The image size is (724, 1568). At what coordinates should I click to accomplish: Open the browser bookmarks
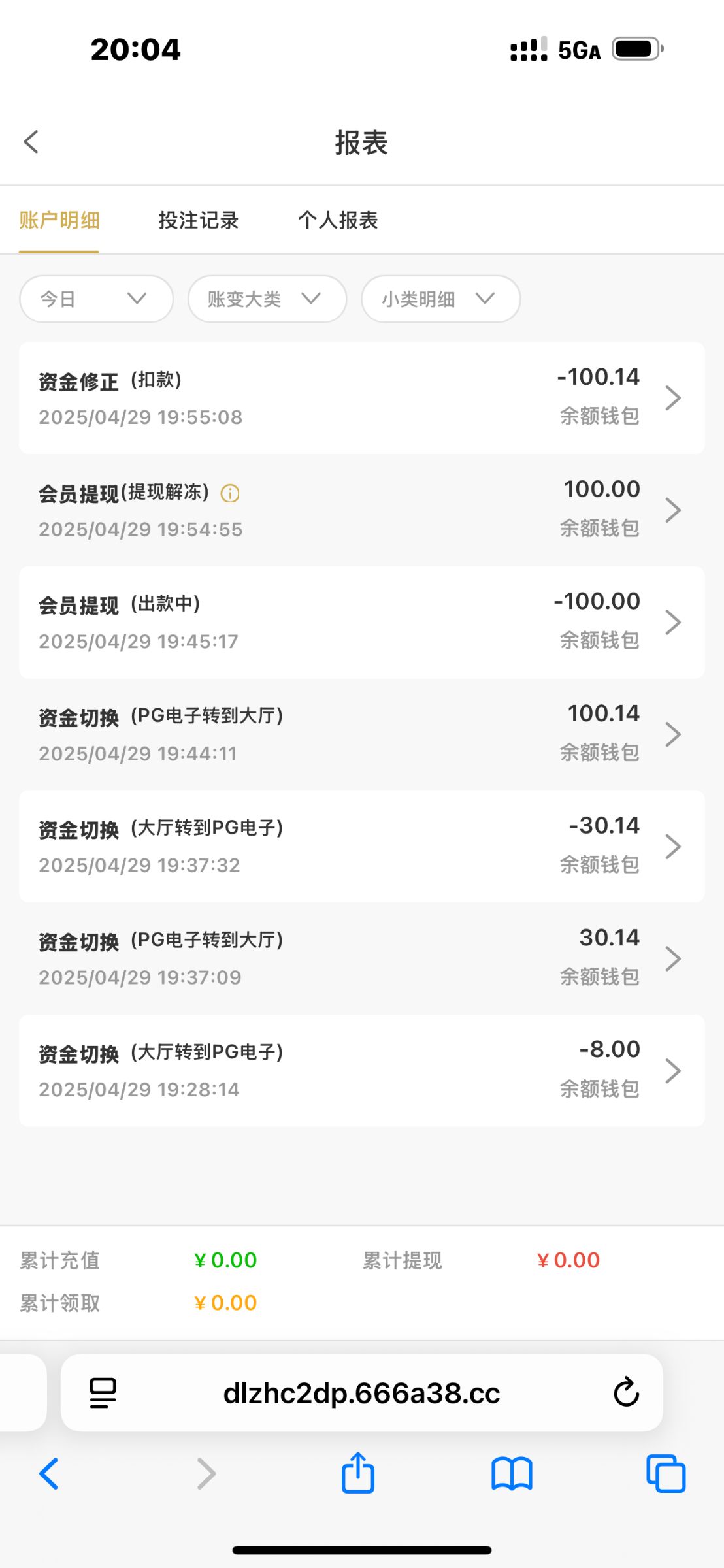(x=512, y=1474)
